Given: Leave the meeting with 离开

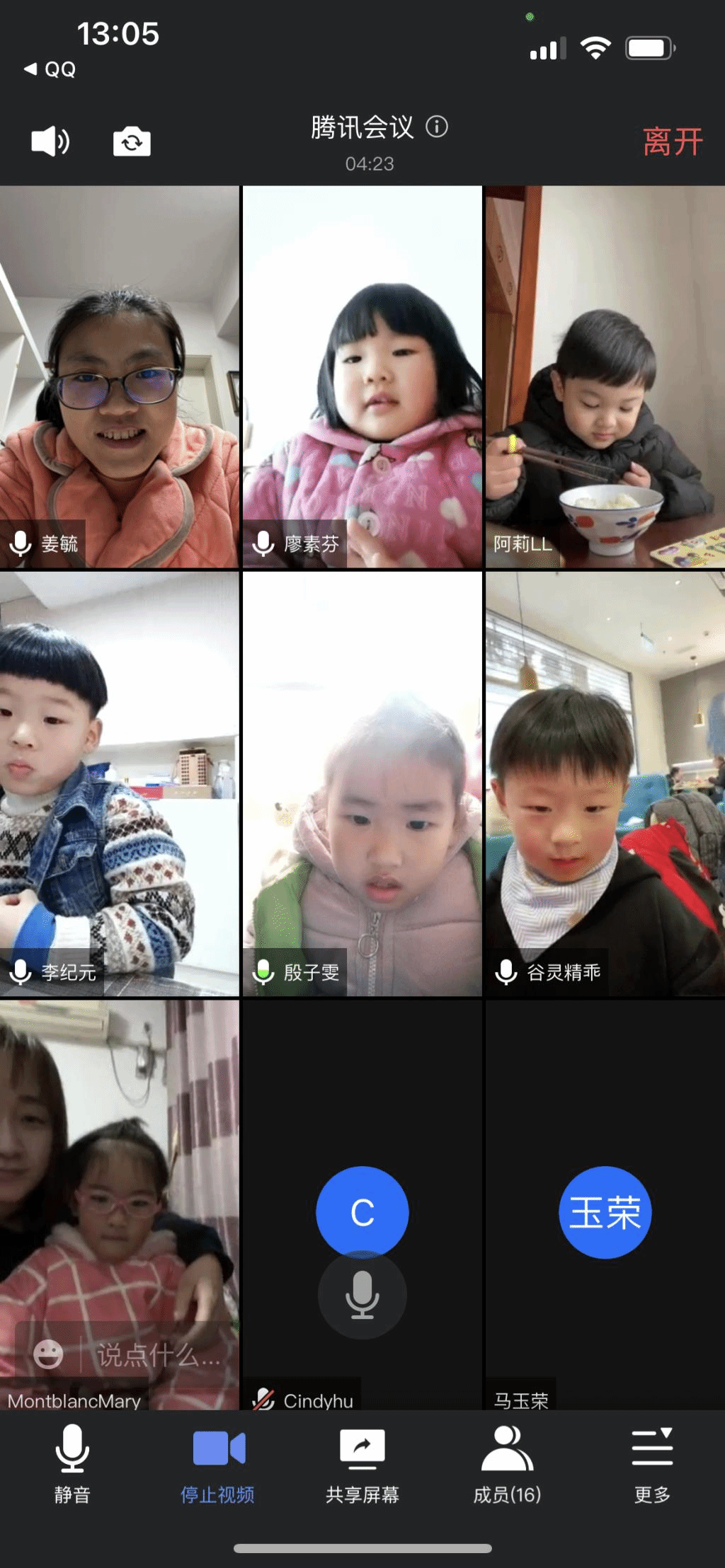Looking at the screenshot, I should pos(672,142).
